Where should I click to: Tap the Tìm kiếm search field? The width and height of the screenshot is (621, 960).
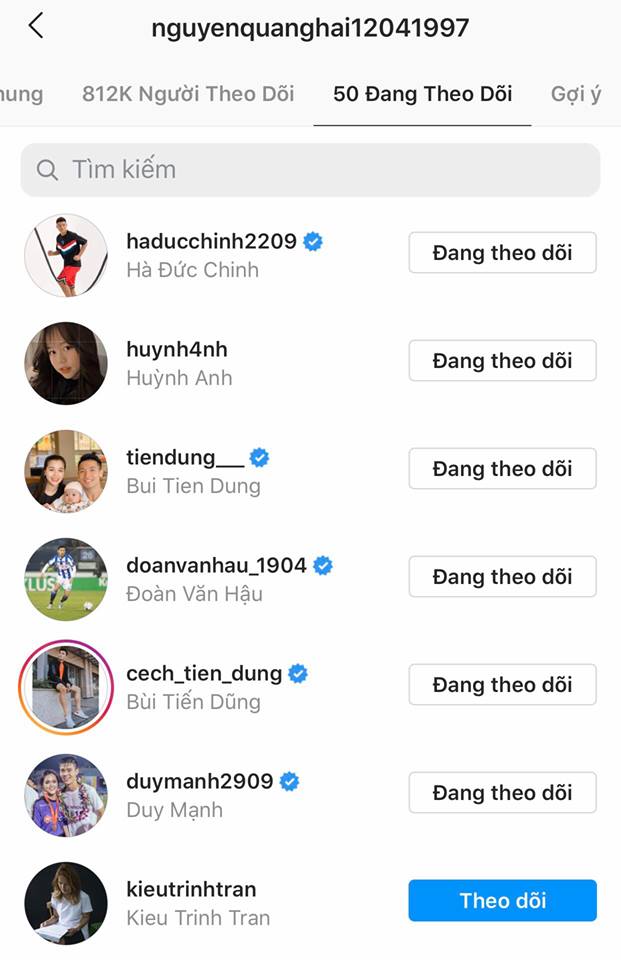click(310, 170)
